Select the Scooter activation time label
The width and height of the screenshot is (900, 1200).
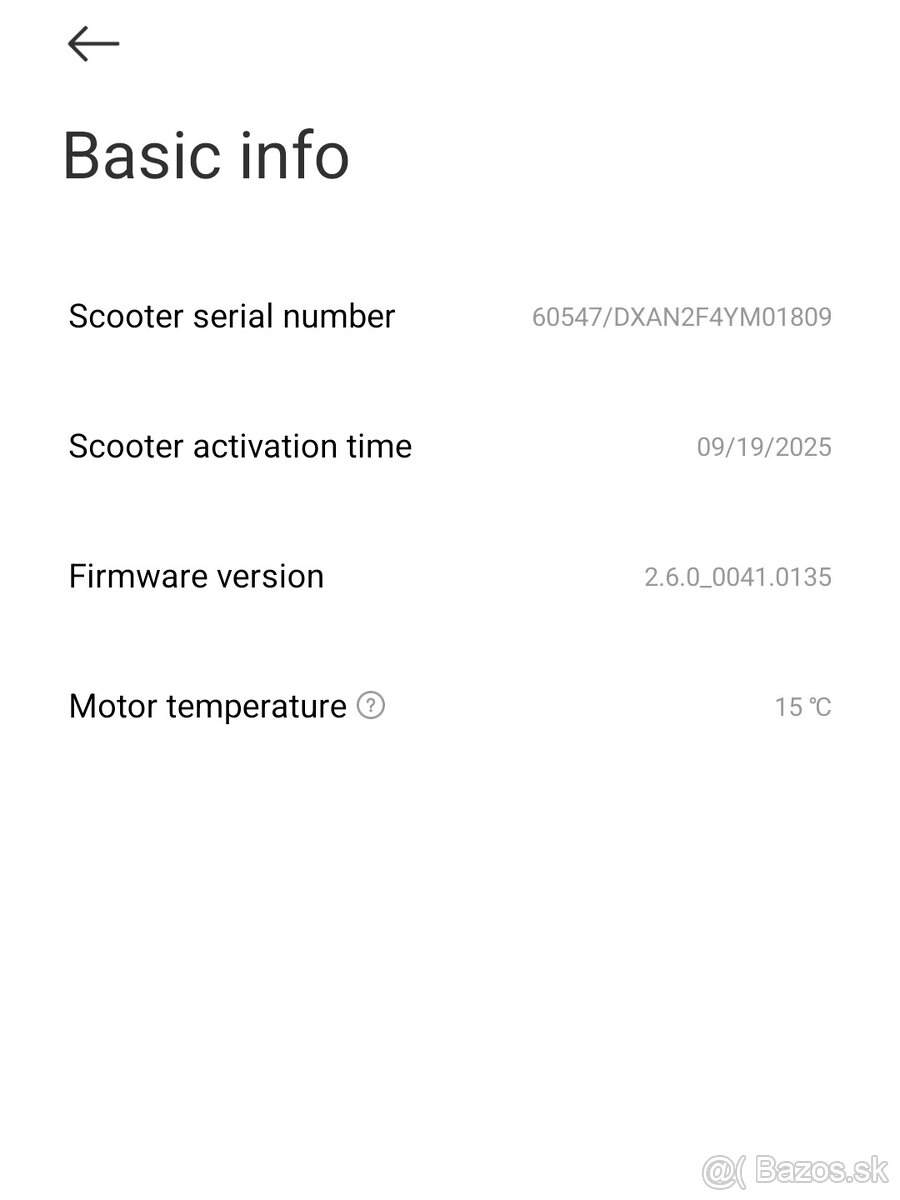coord(240,446)
